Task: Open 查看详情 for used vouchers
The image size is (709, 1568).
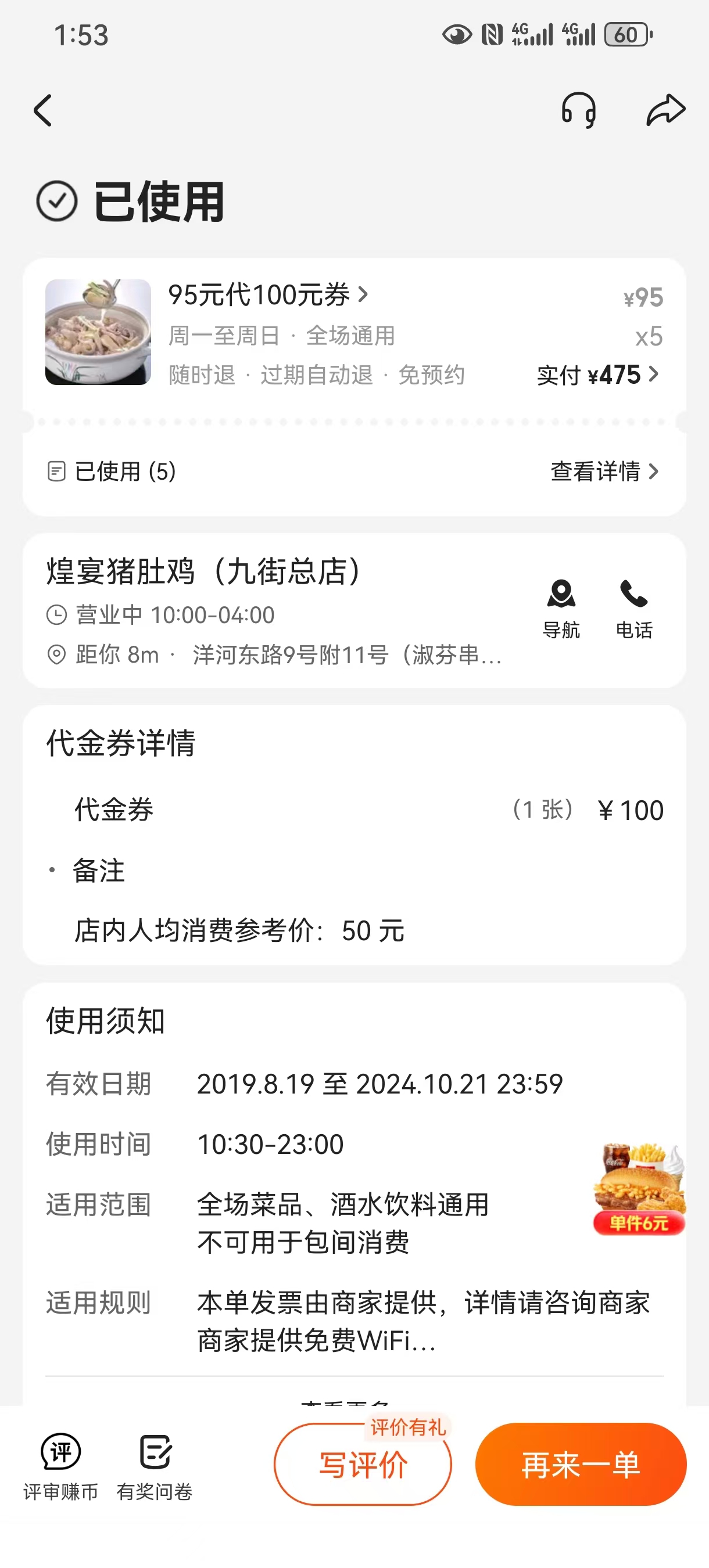Action: pyautogui.click(x=604, y=471)
